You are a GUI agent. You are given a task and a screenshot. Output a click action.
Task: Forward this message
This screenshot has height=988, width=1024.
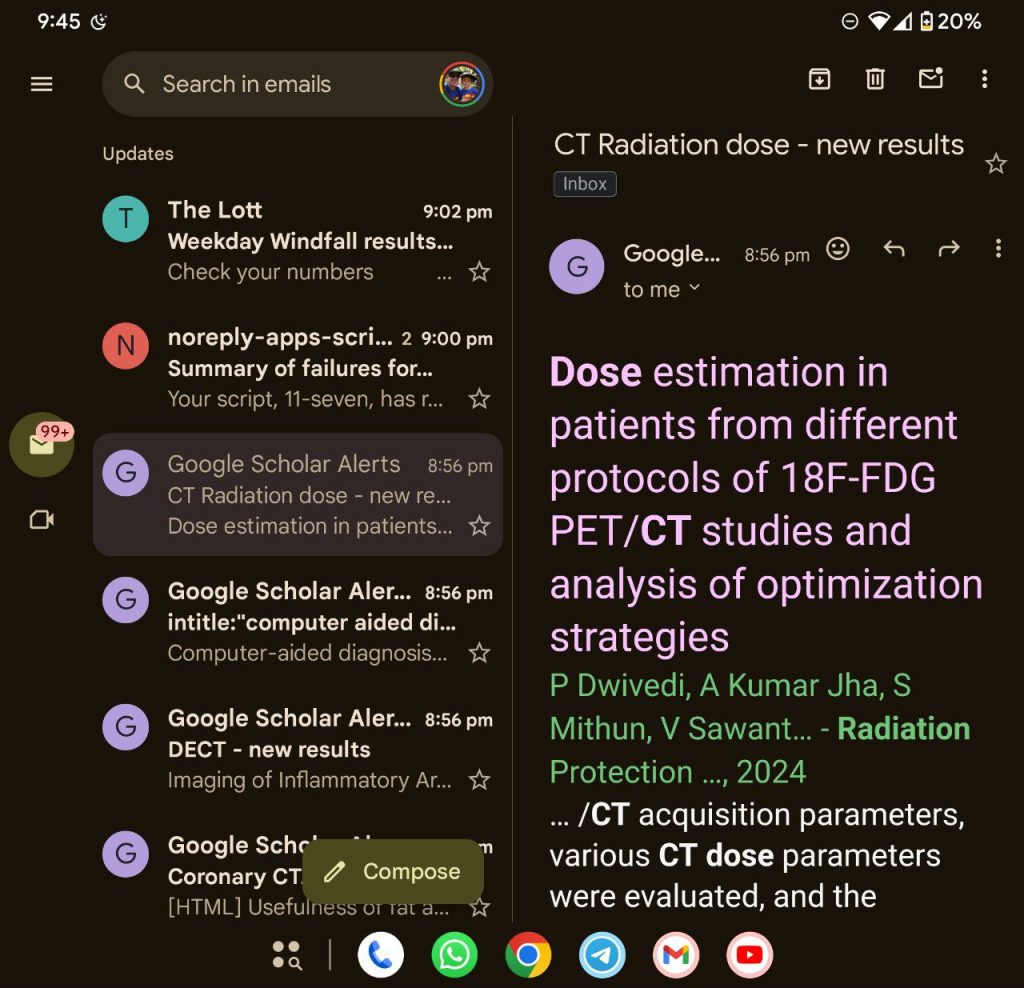949,249
